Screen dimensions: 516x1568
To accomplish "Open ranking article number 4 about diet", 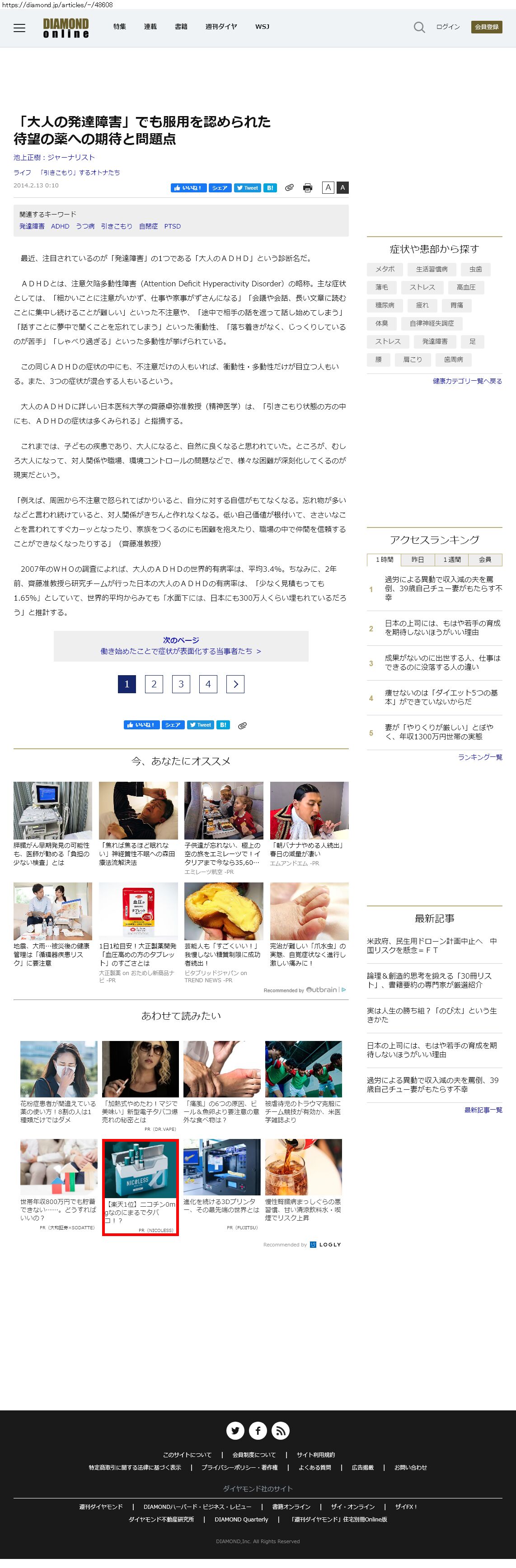I will coord(441,697).
